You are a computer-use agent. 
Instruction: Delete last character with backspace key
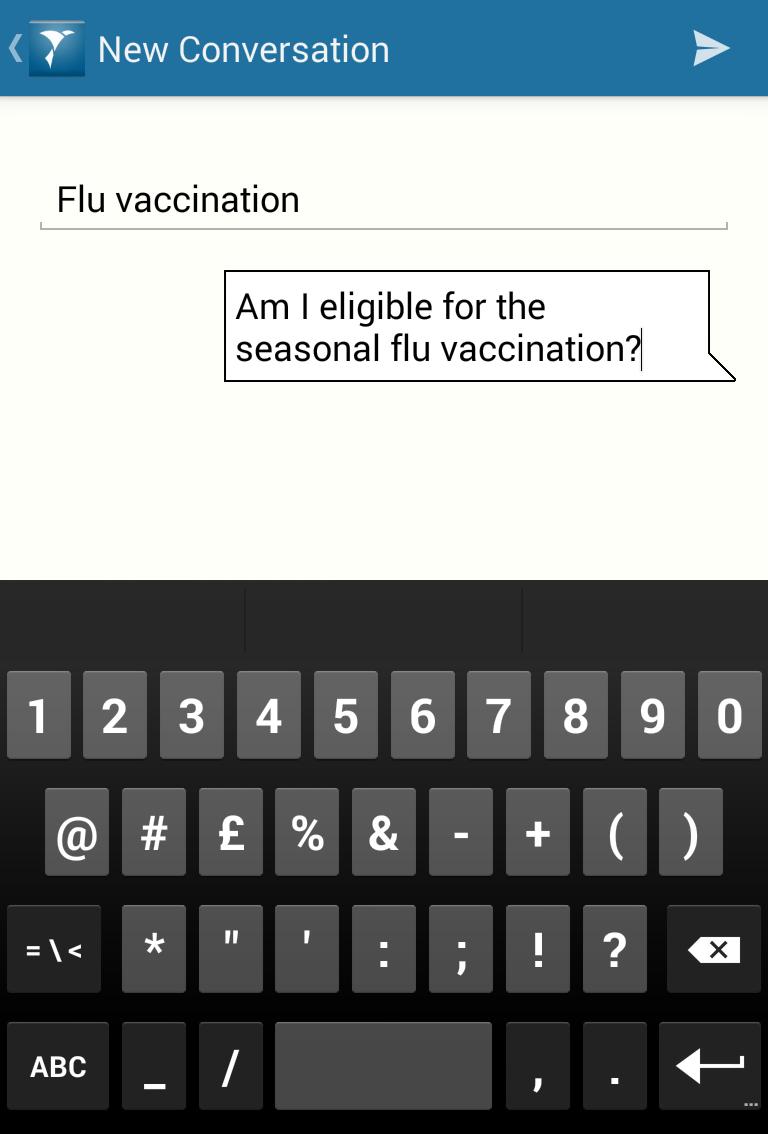713,949
